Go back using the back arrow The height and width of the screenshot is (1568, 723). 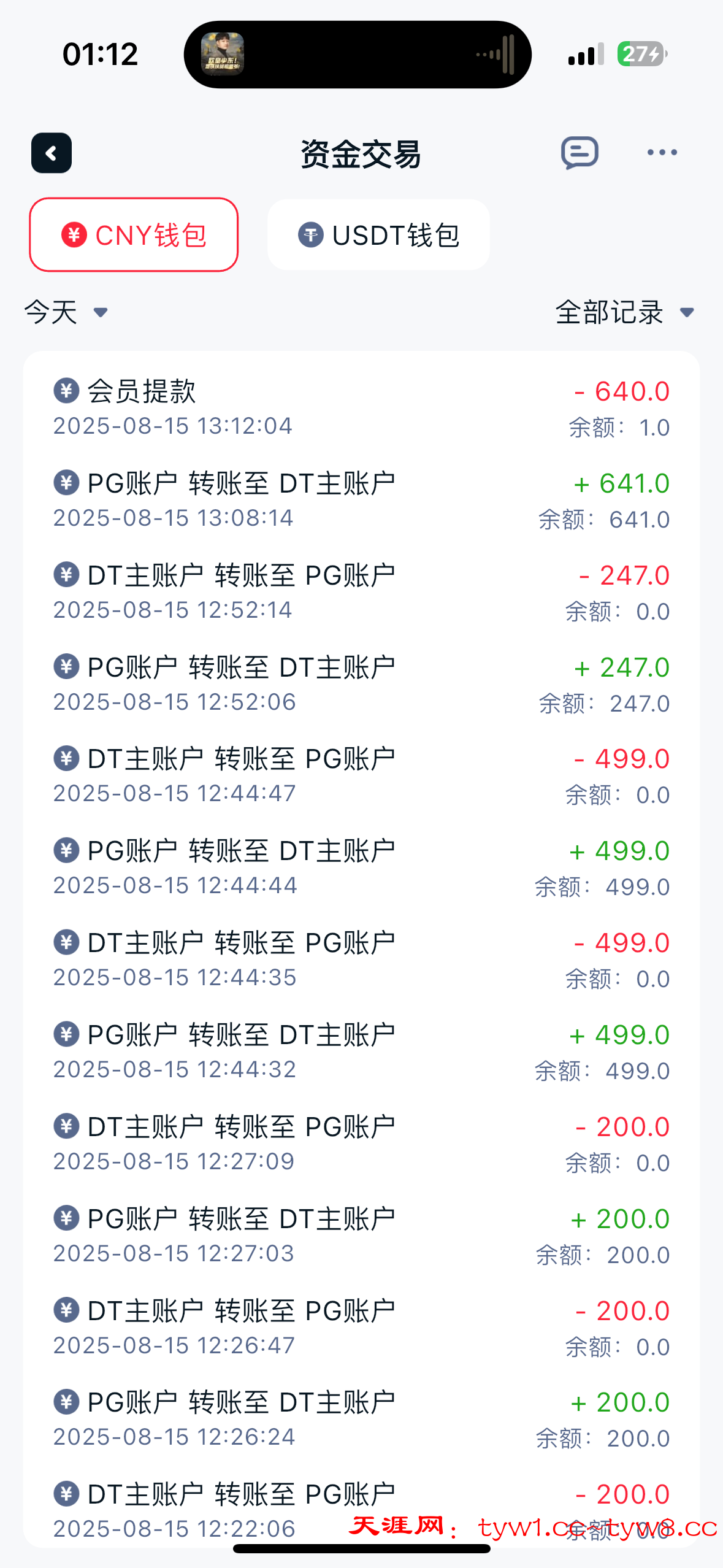52,153
